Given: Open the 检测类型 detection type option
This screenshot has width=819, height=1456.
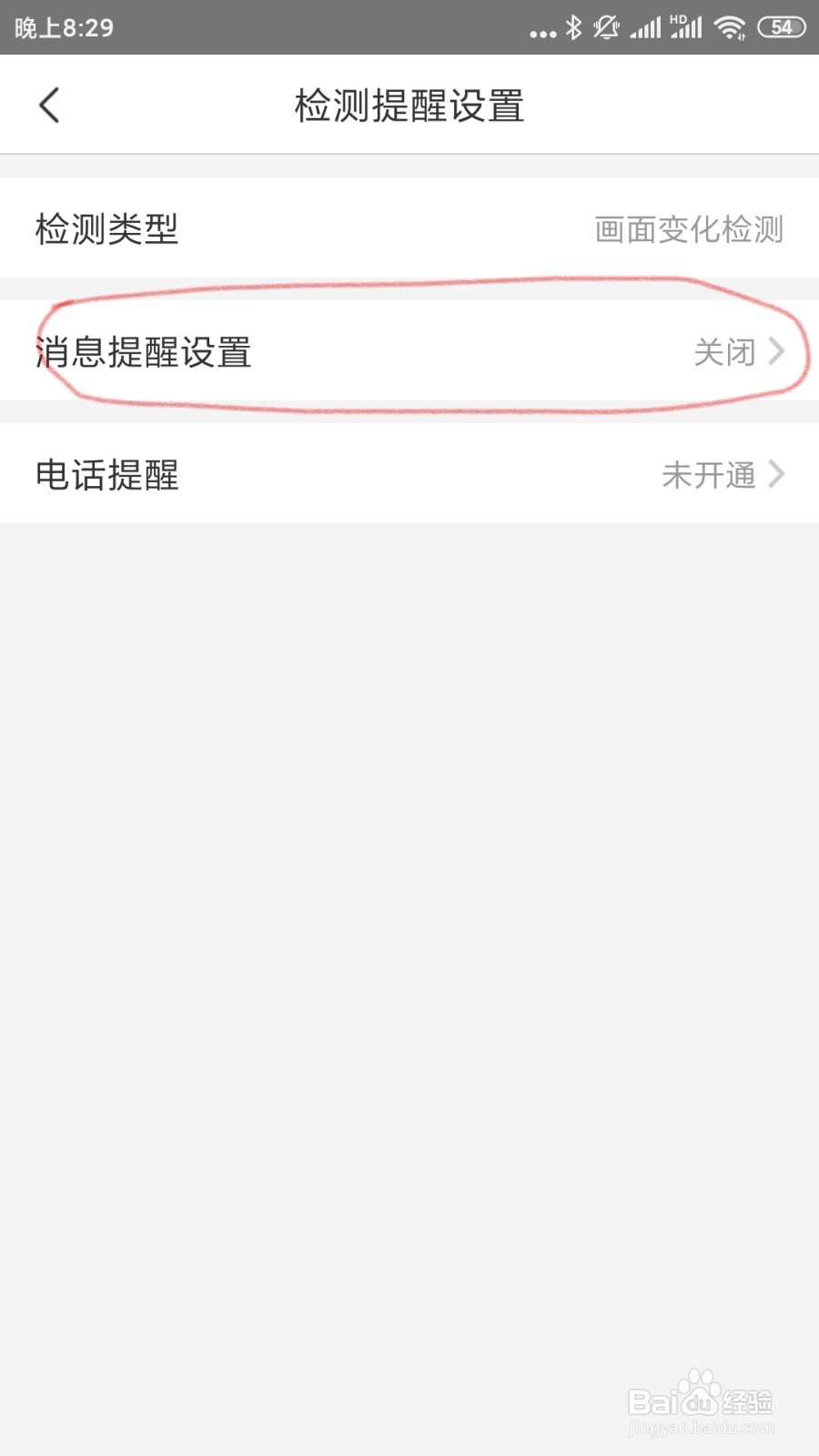Looking at the screenshot, I should point(409,230).
